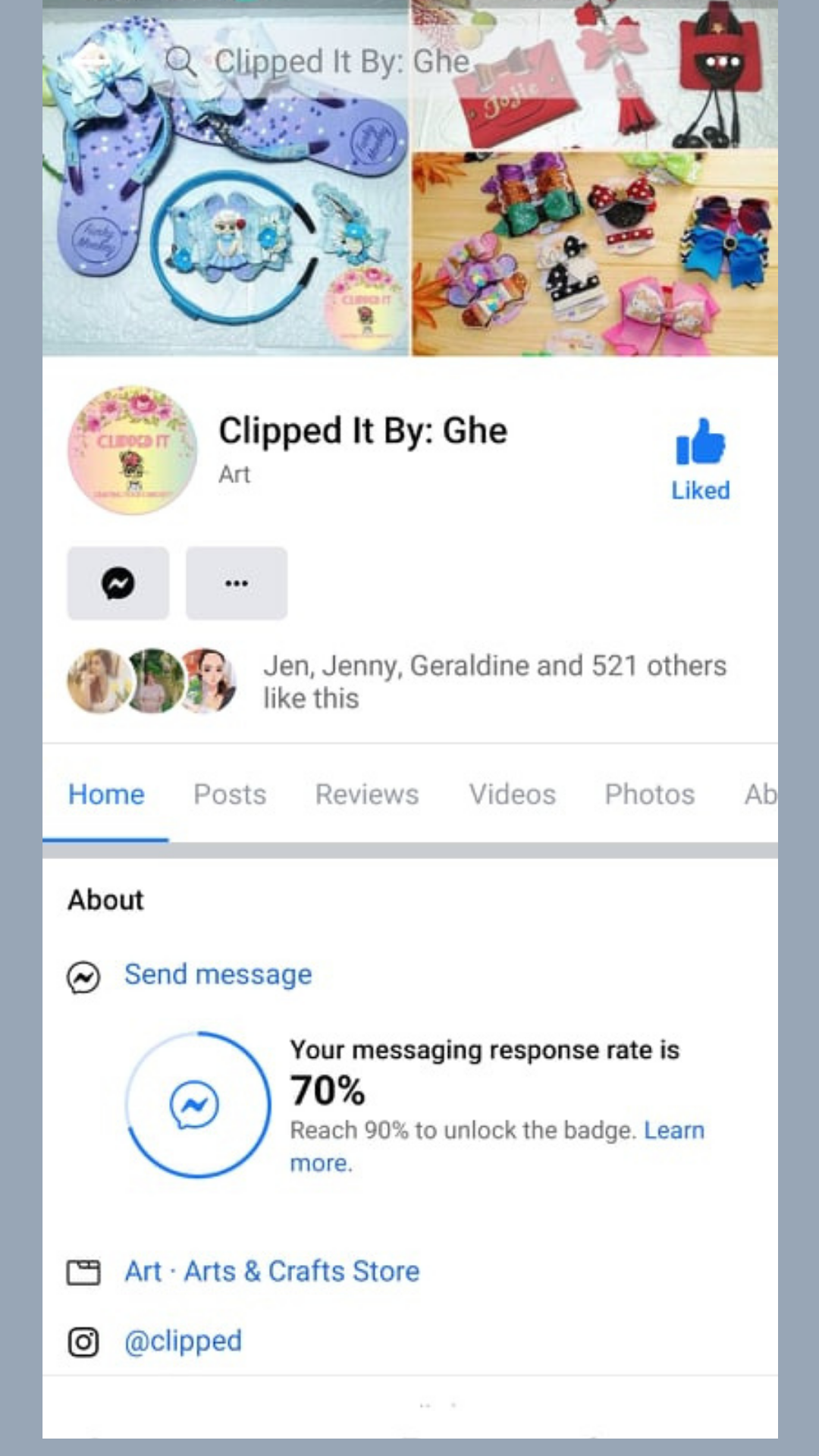Open Art · Arts & Crafts Store category
The height and width of the screenshot is (1456, 819).
point(271,1272)
